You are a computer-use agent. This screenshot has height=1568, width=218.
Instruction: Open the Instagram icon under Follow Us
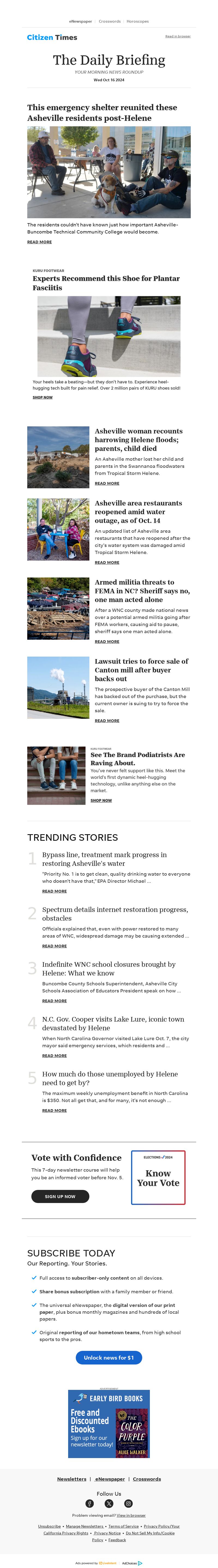128,1503
